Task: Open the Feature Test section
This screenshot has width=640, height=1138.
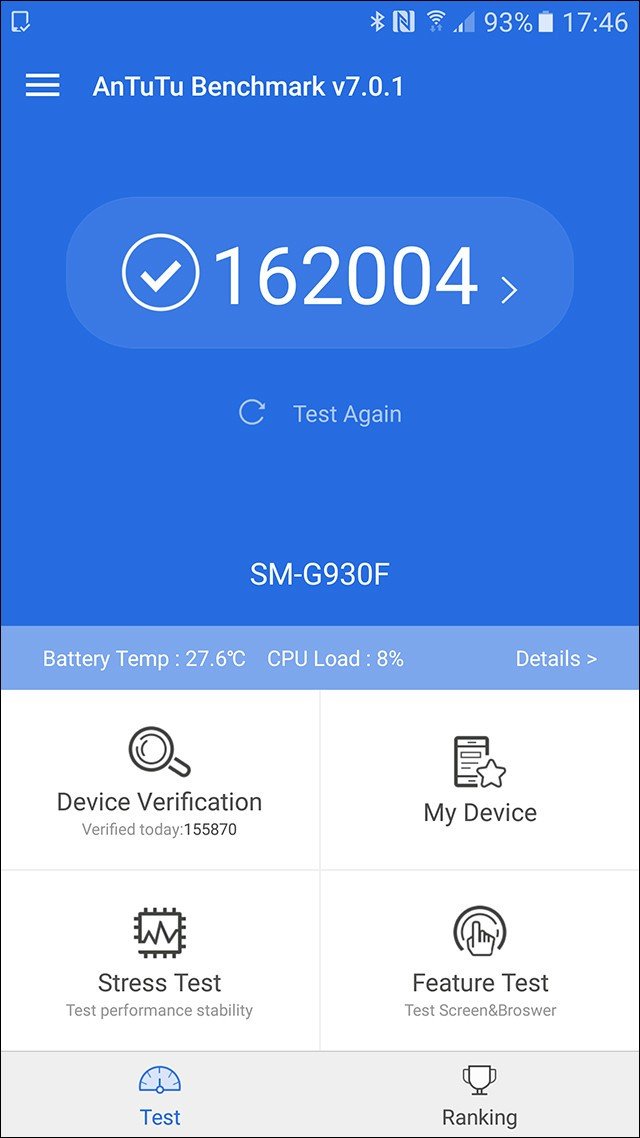Action: [480, 960]
